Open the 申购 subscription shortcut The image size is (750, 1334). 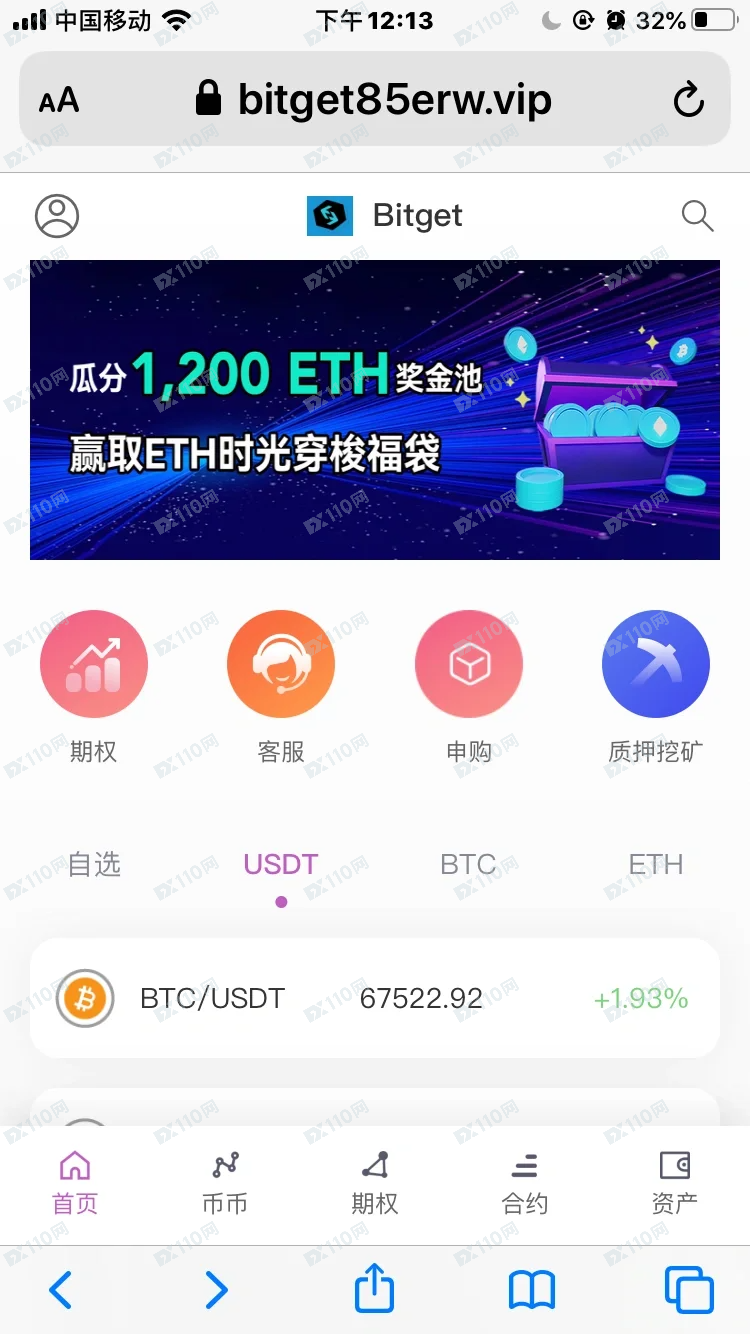point(469,665)
